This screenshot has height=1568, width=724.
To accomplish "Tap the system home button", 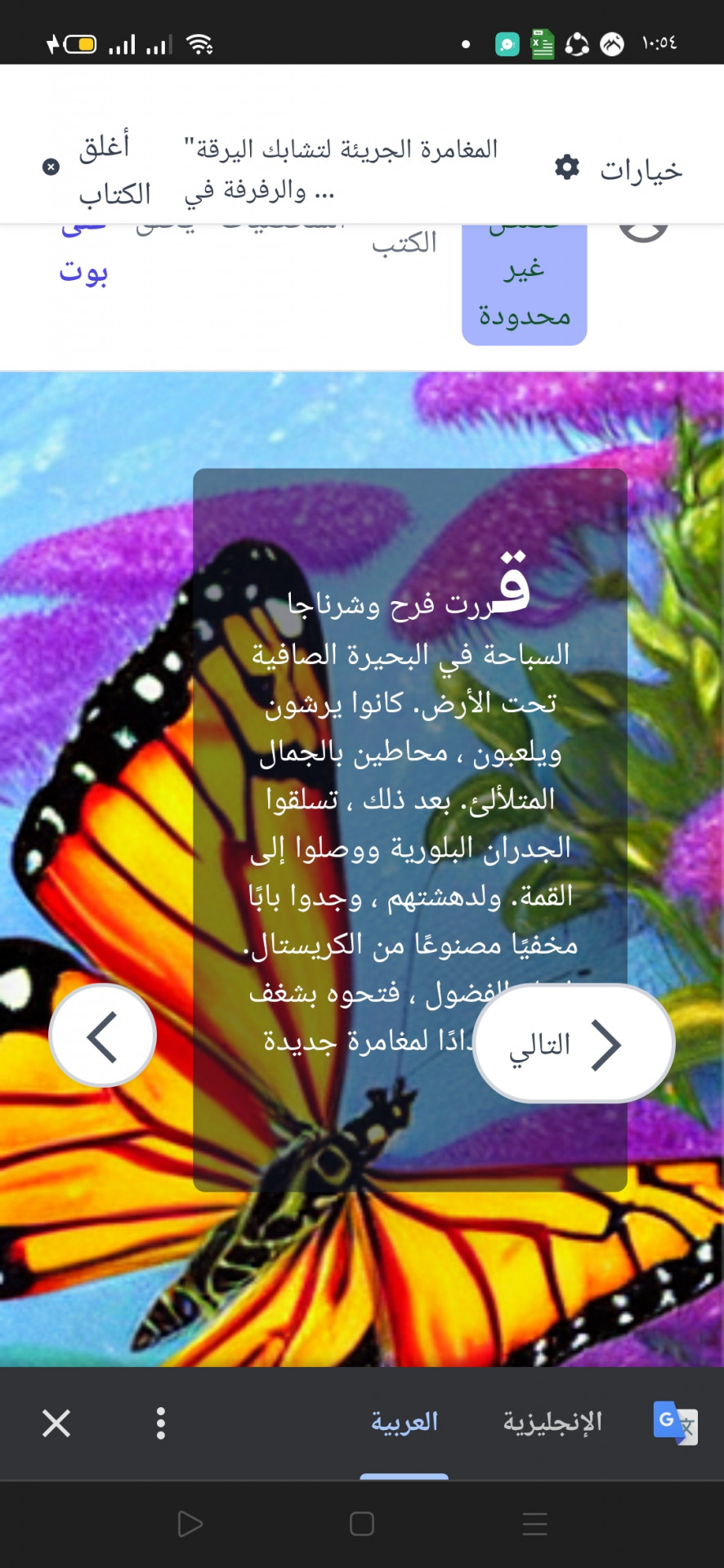I will click(x=361, y=1523).
